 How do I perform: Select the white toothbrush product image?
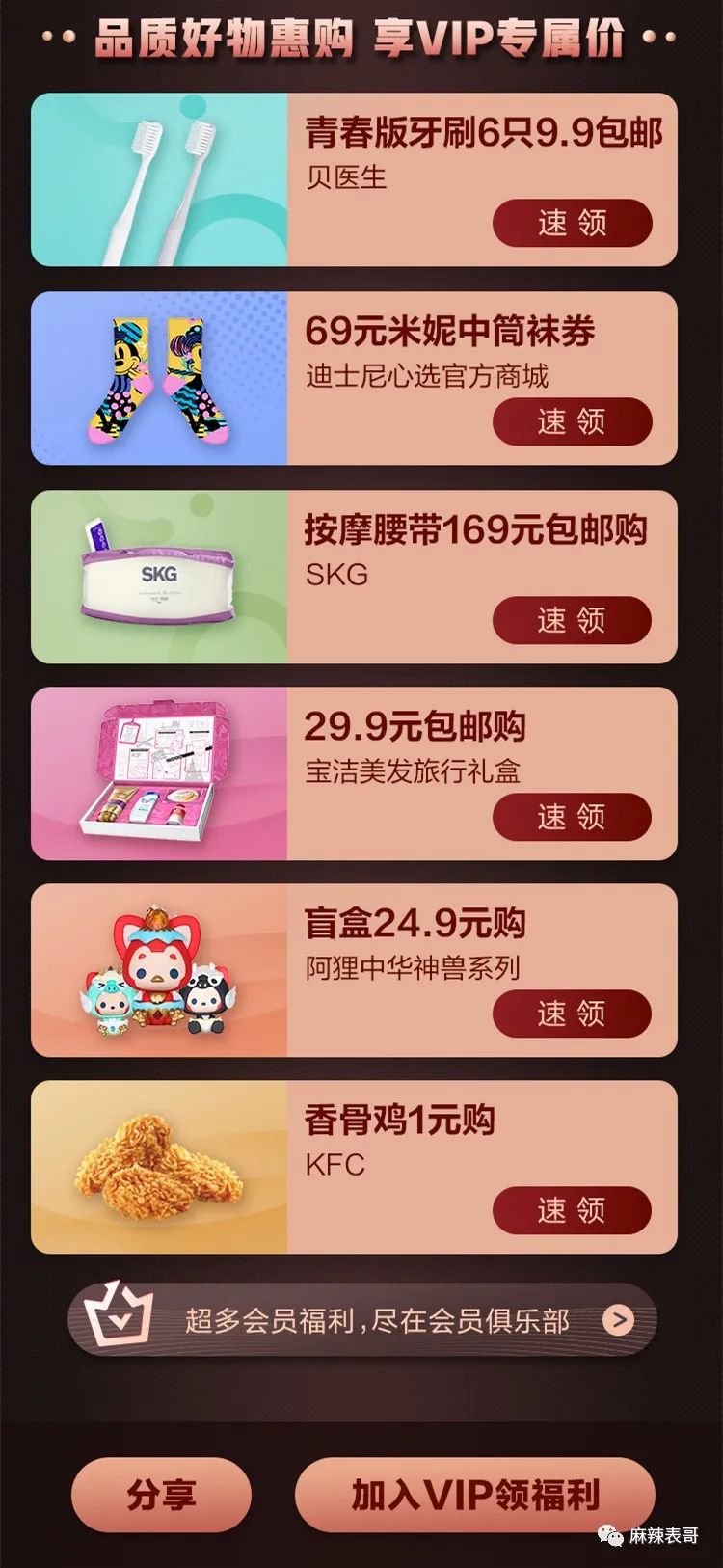pyautogui.click(x=159, y=178)
